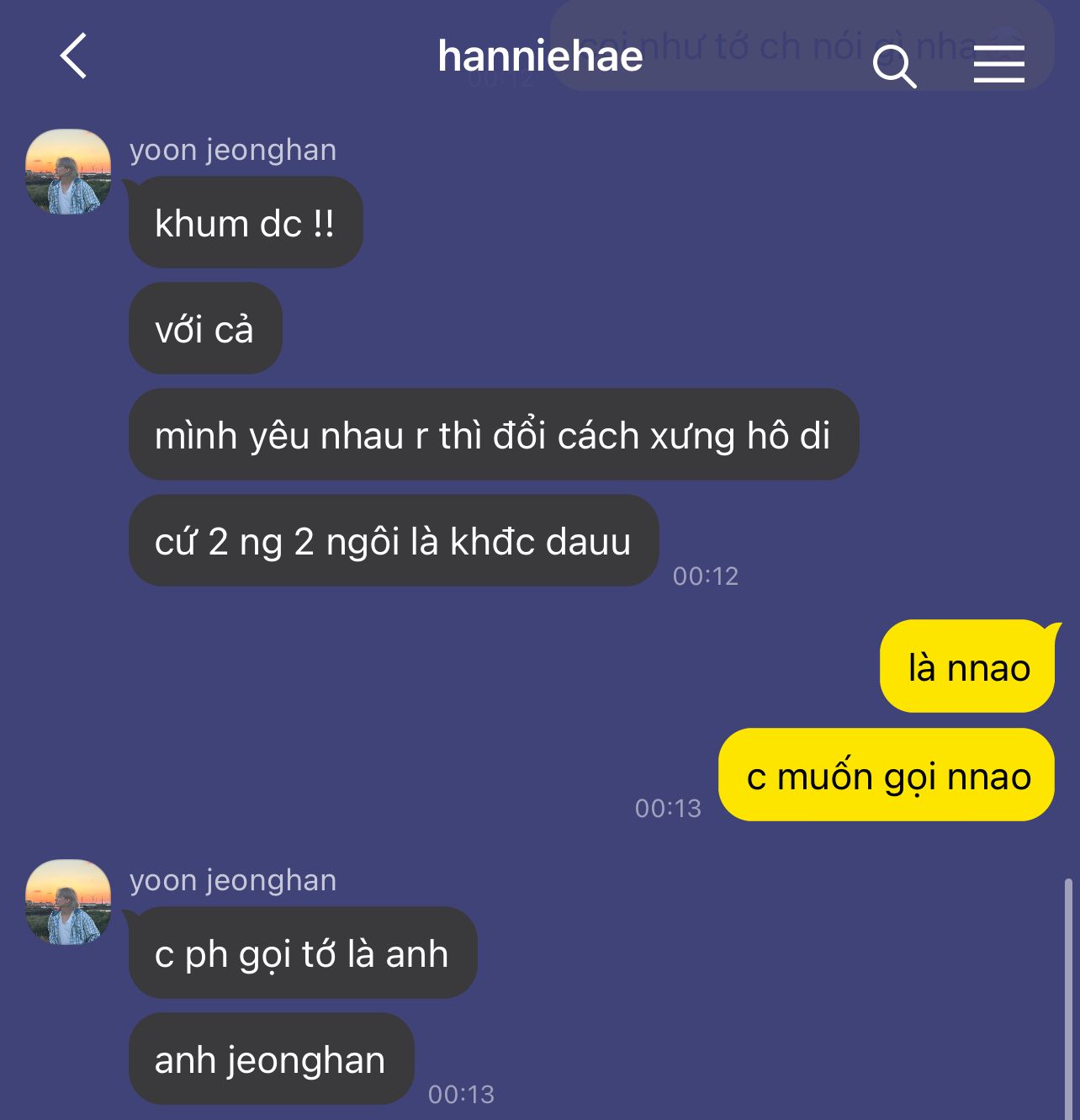Viewport: 1080px width, 1120px height.
Task: Search within this conversation
Action: [893, 66]
